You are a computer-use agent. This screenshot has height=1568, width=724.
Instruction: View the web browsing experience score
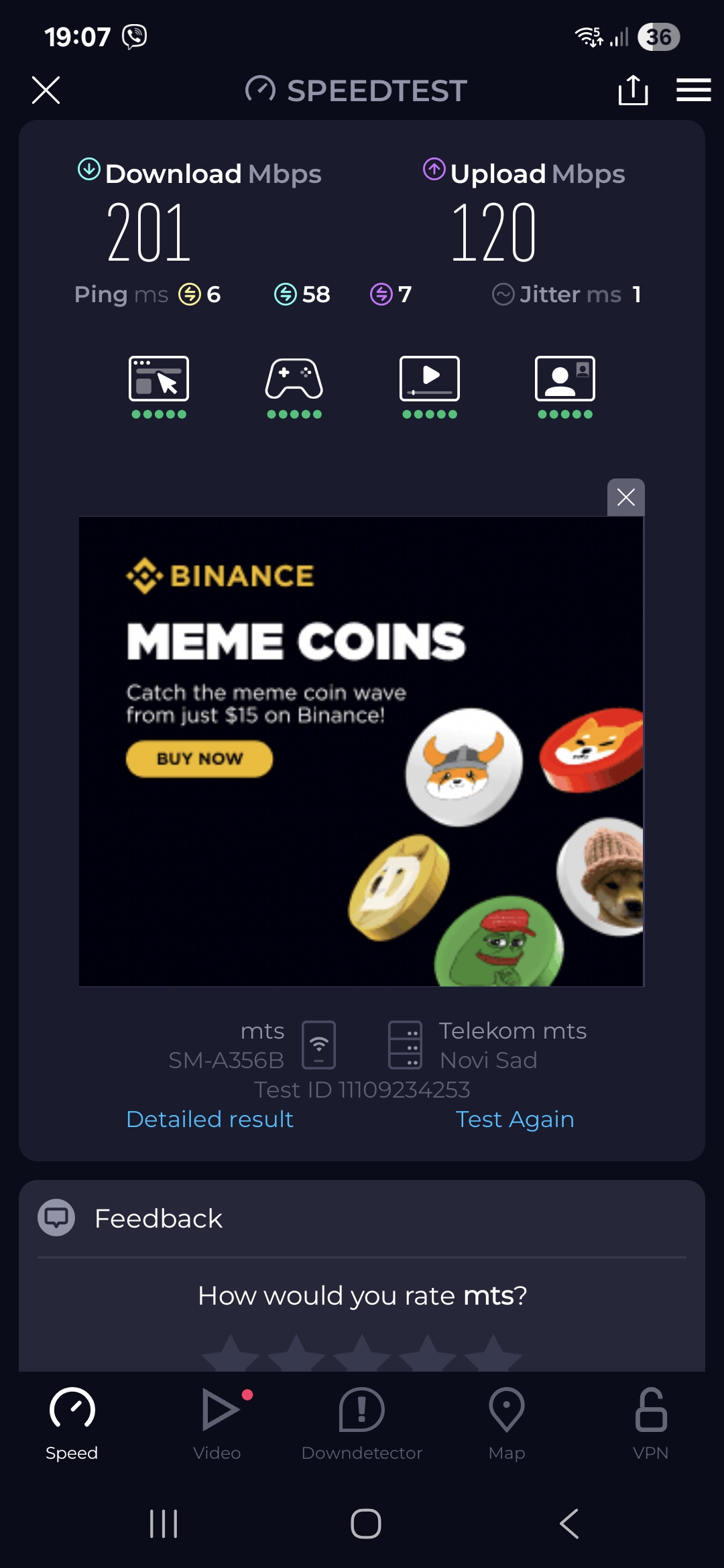click(159, 387)
